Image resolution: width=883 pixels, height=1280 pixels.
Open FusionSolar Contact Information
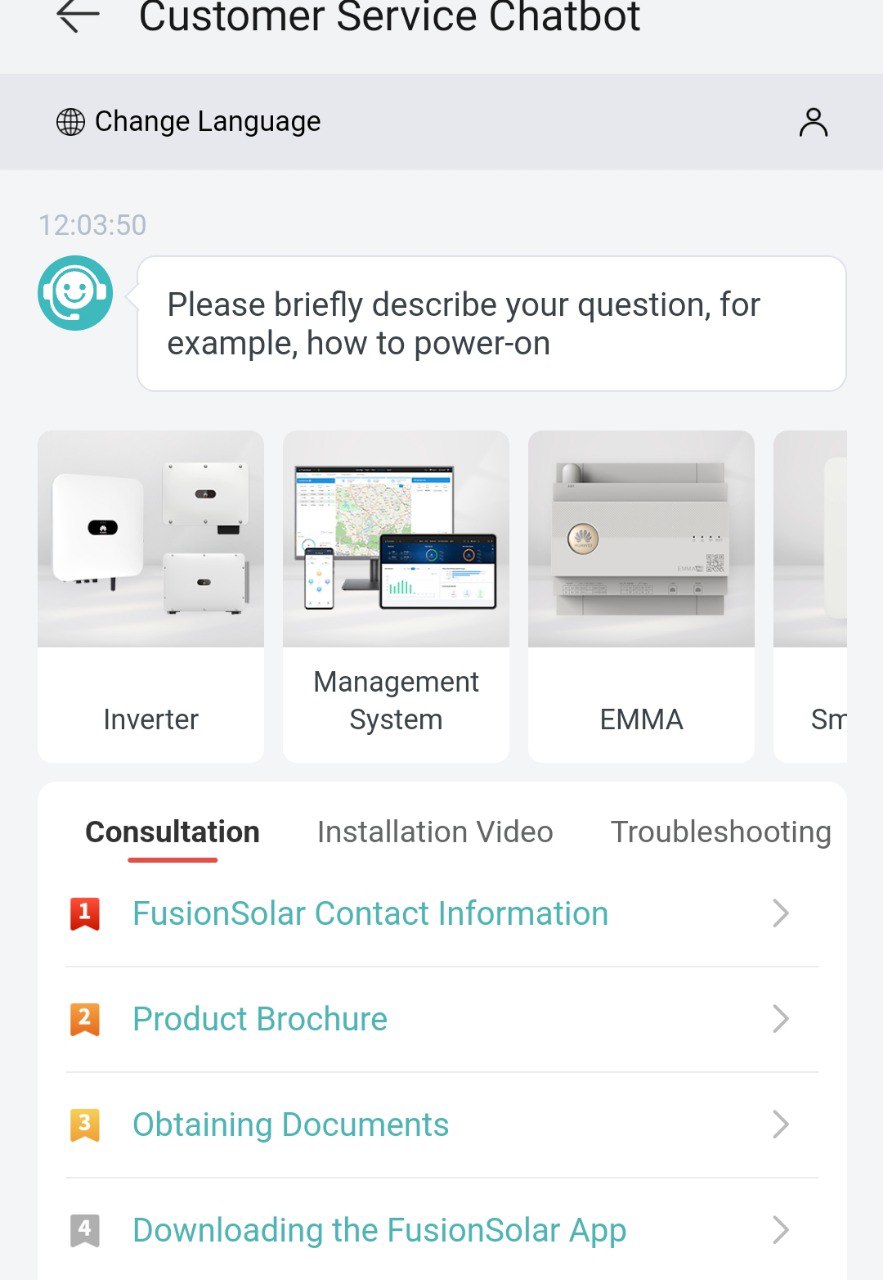point(370,913)
